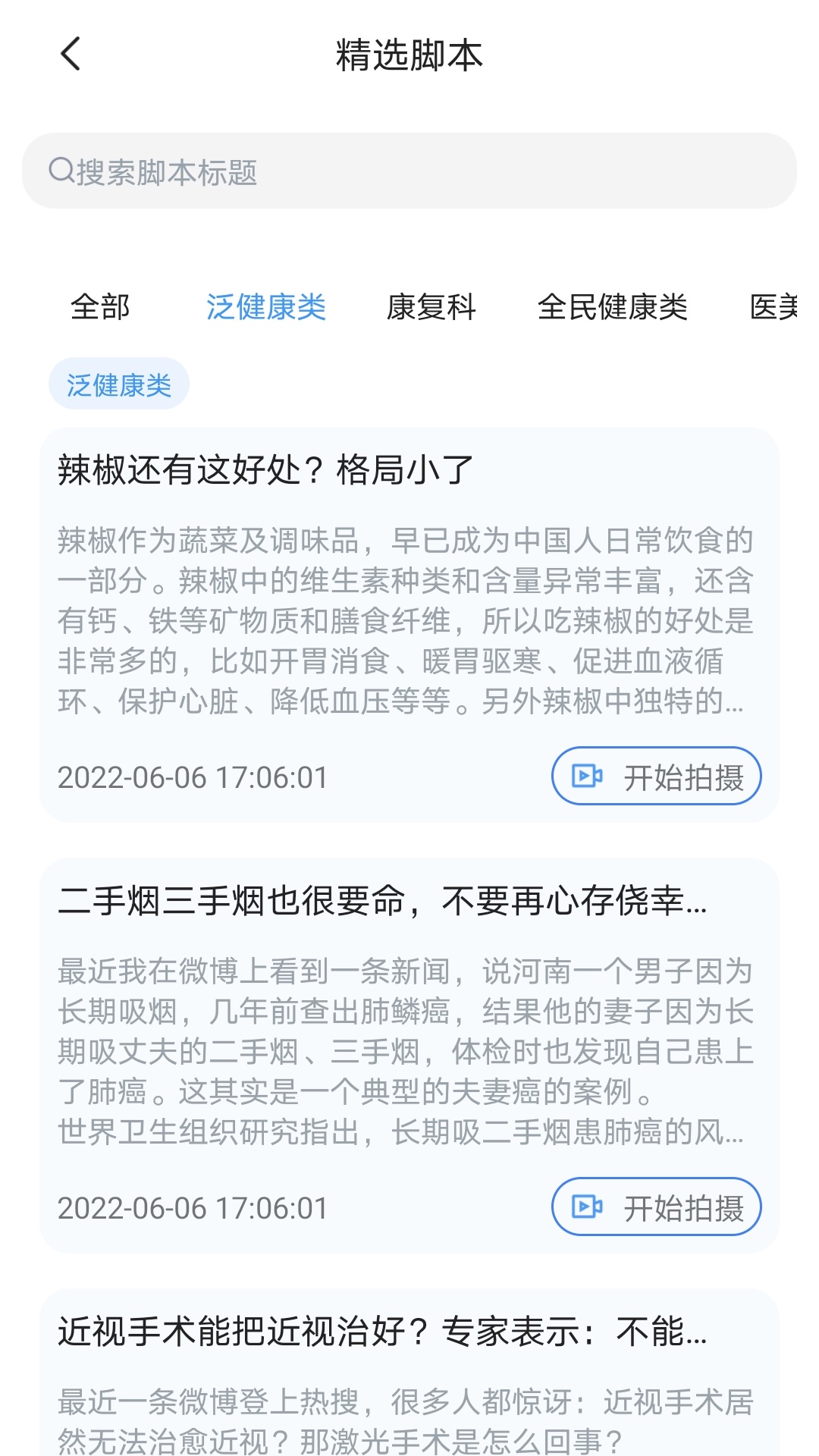The image size is (819, 1456).
Task: Click the magnifier search icon
Action: [x=61, y=170]
